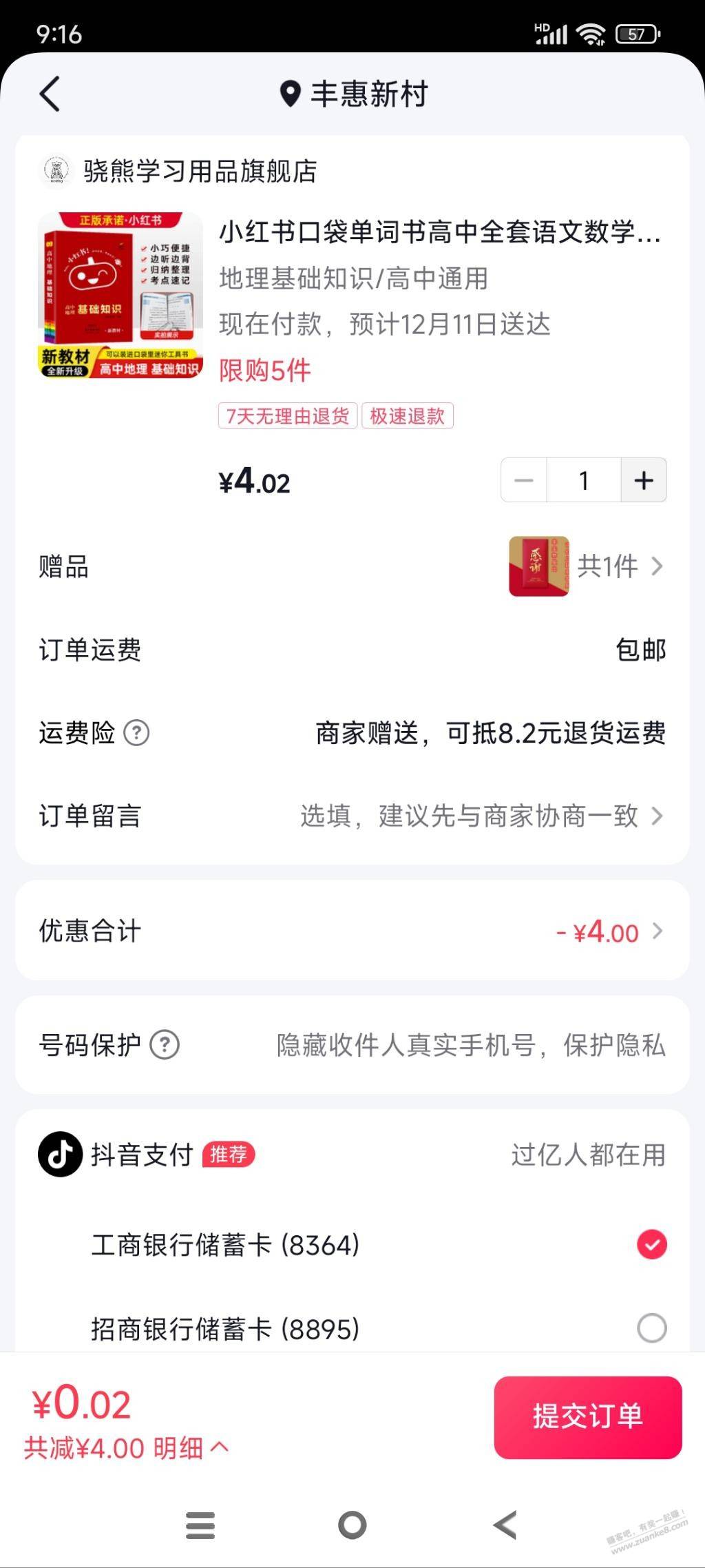
Task: Decrease item quantity with minus button
Action: click(524, 480)
